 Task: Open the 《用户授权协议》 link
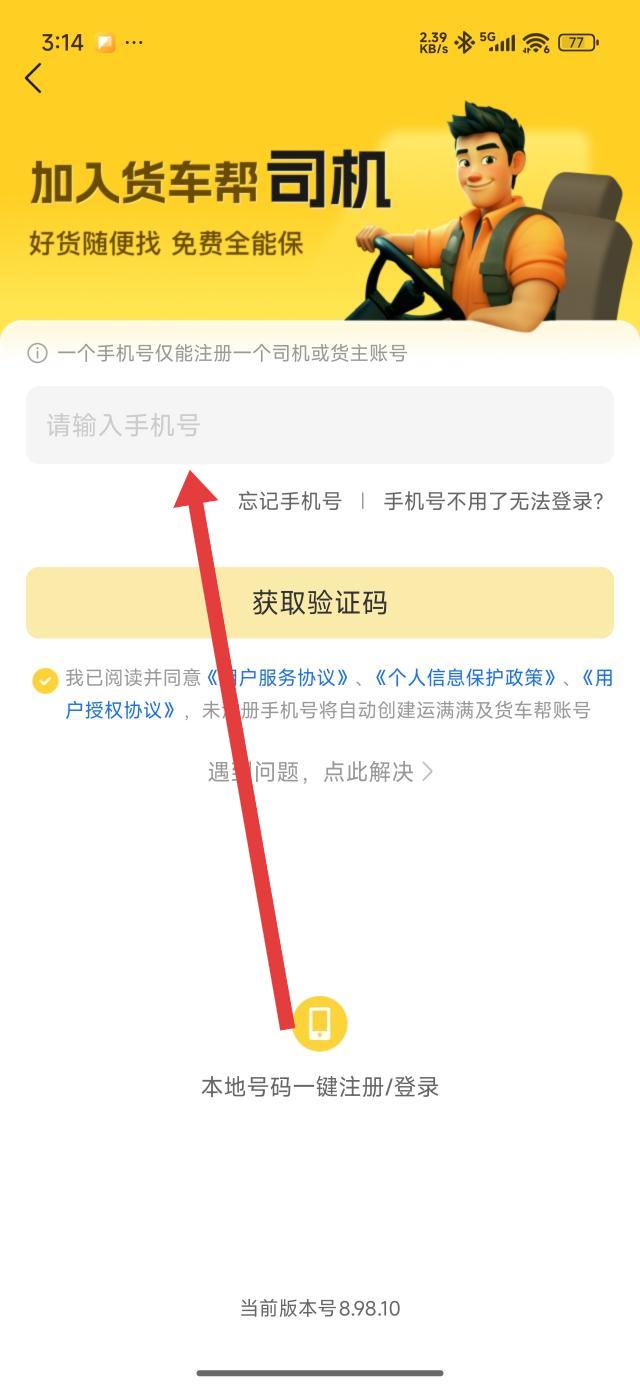click(120, 711)
